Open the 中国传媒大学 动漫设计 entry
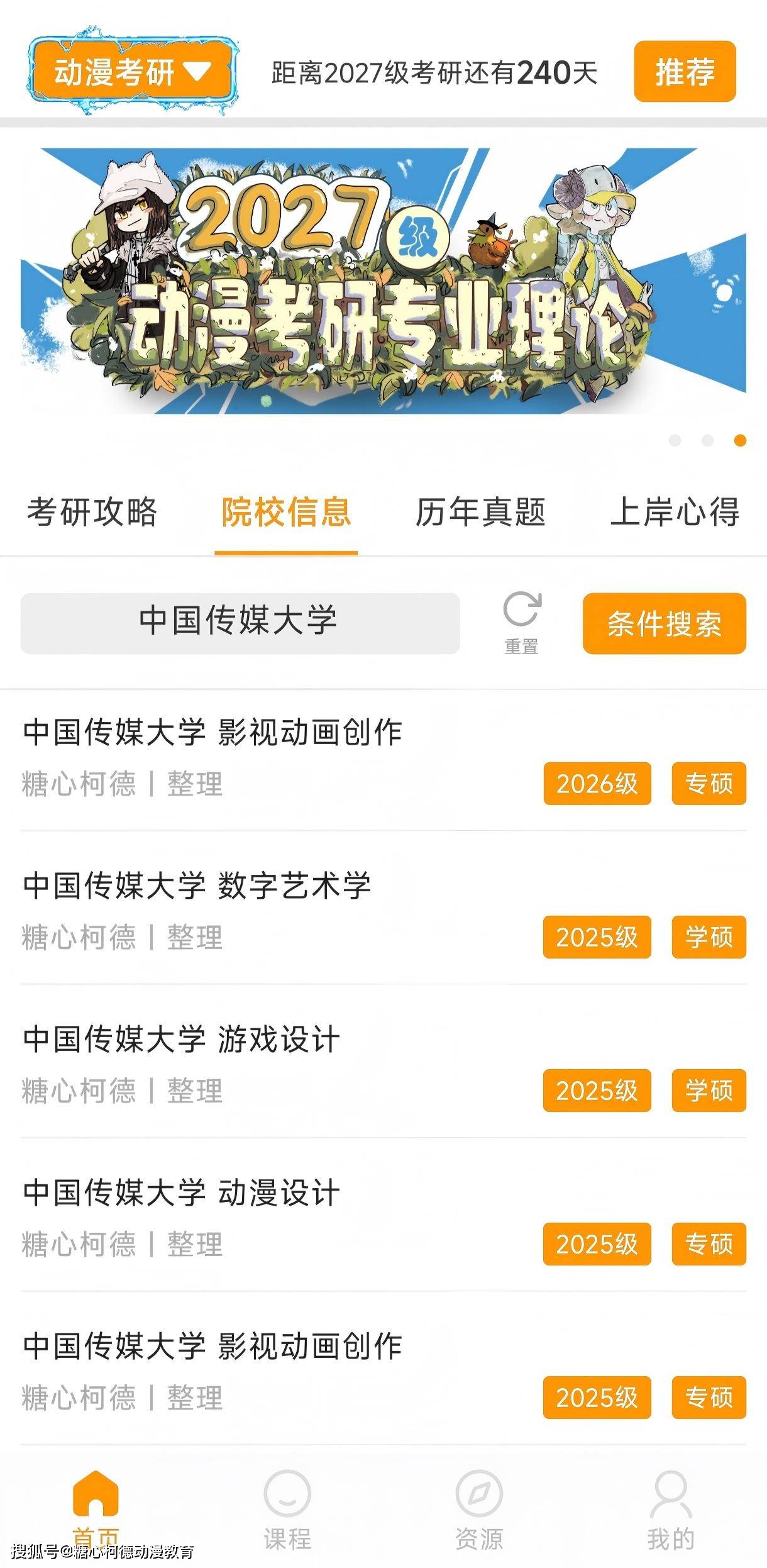The image size is (767, 1568). [x=181, y=1193]
